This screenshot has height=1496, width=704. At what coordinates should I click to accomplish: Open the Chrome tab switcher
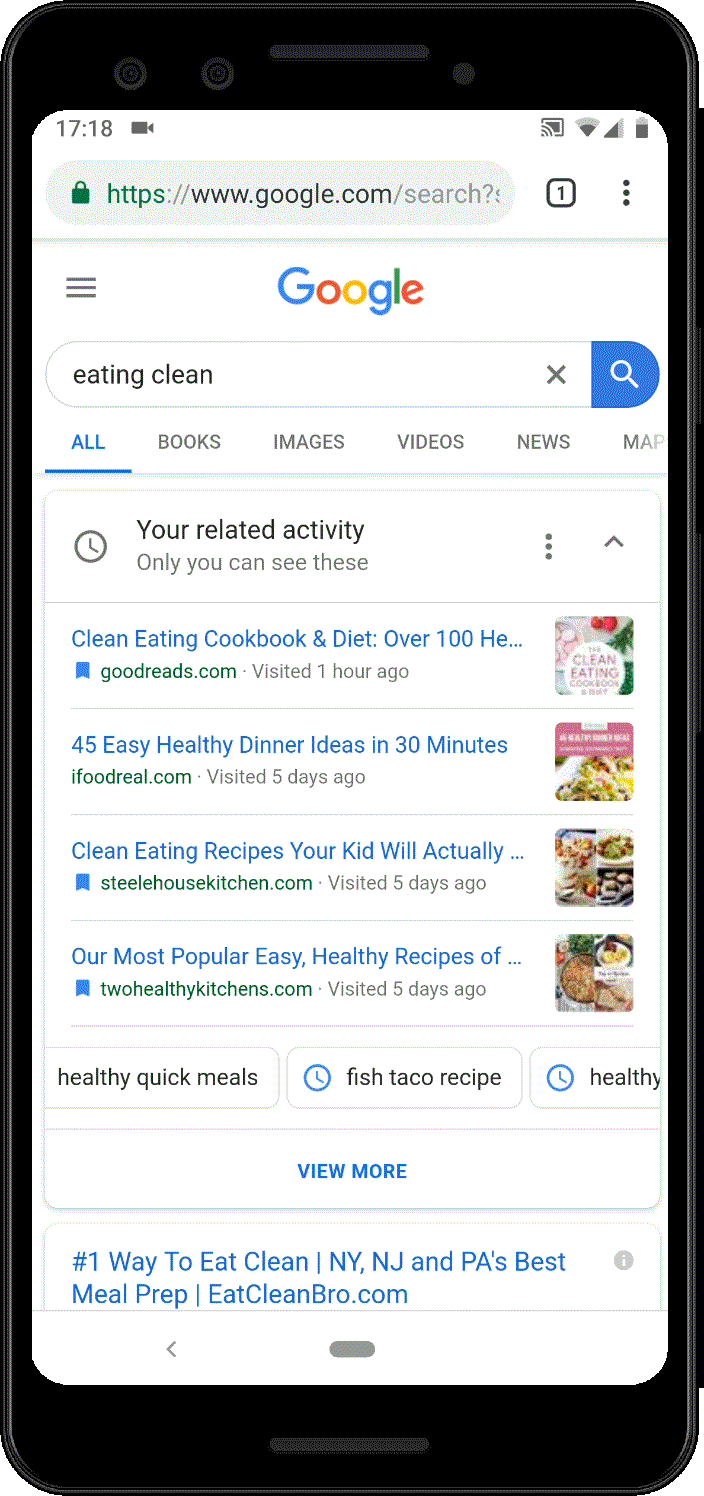pyautogui.click(x=561, y=193)
